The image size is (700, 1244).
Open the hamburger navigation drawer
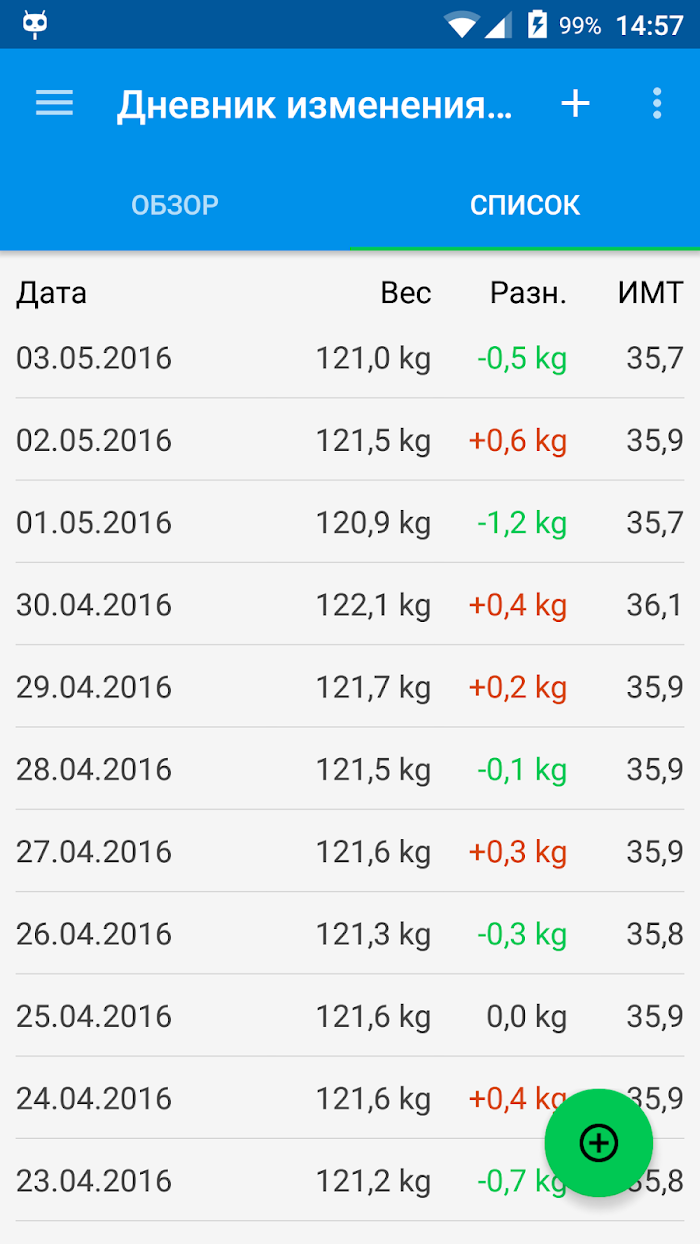tap(55, 103)
